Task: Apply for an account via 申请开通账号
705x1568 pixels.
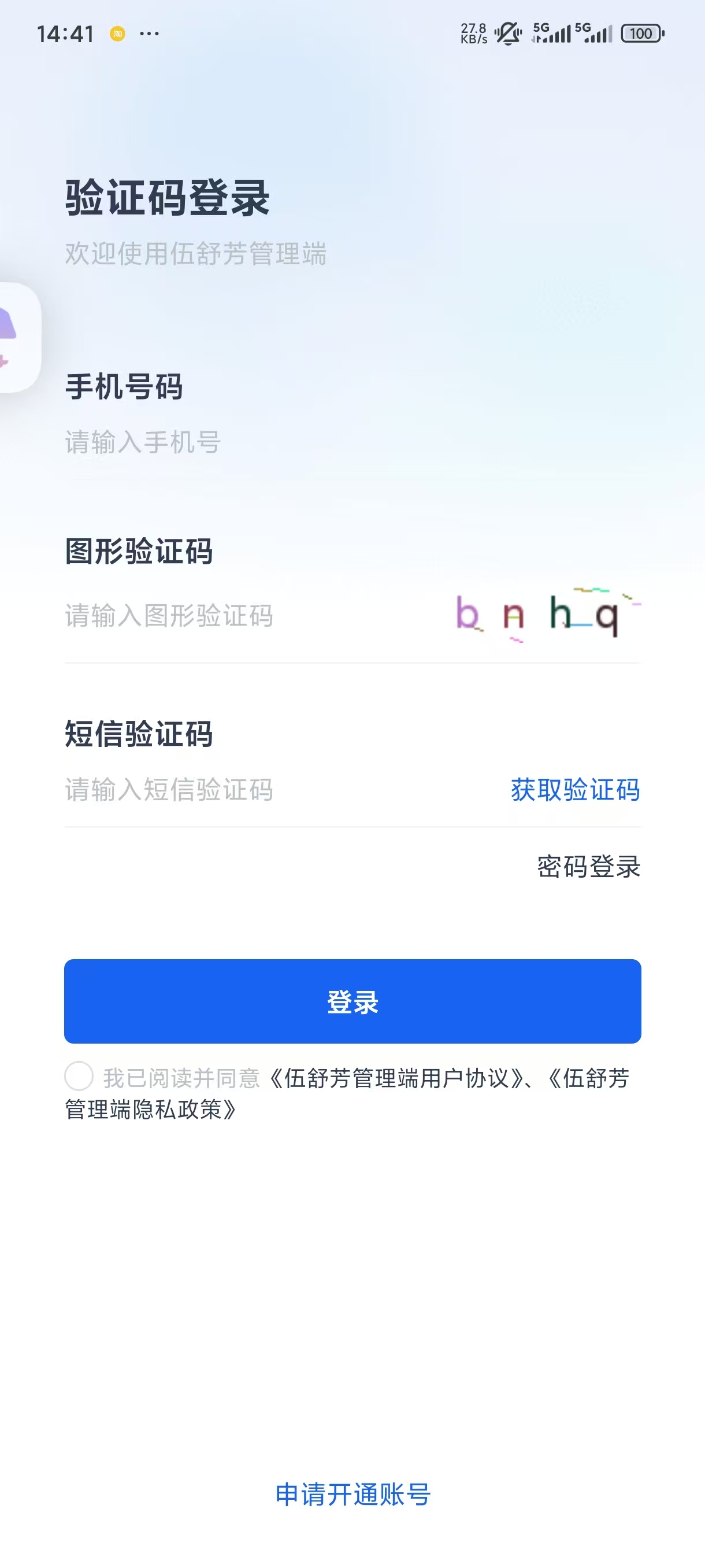Action: (x=353, y=1495)
